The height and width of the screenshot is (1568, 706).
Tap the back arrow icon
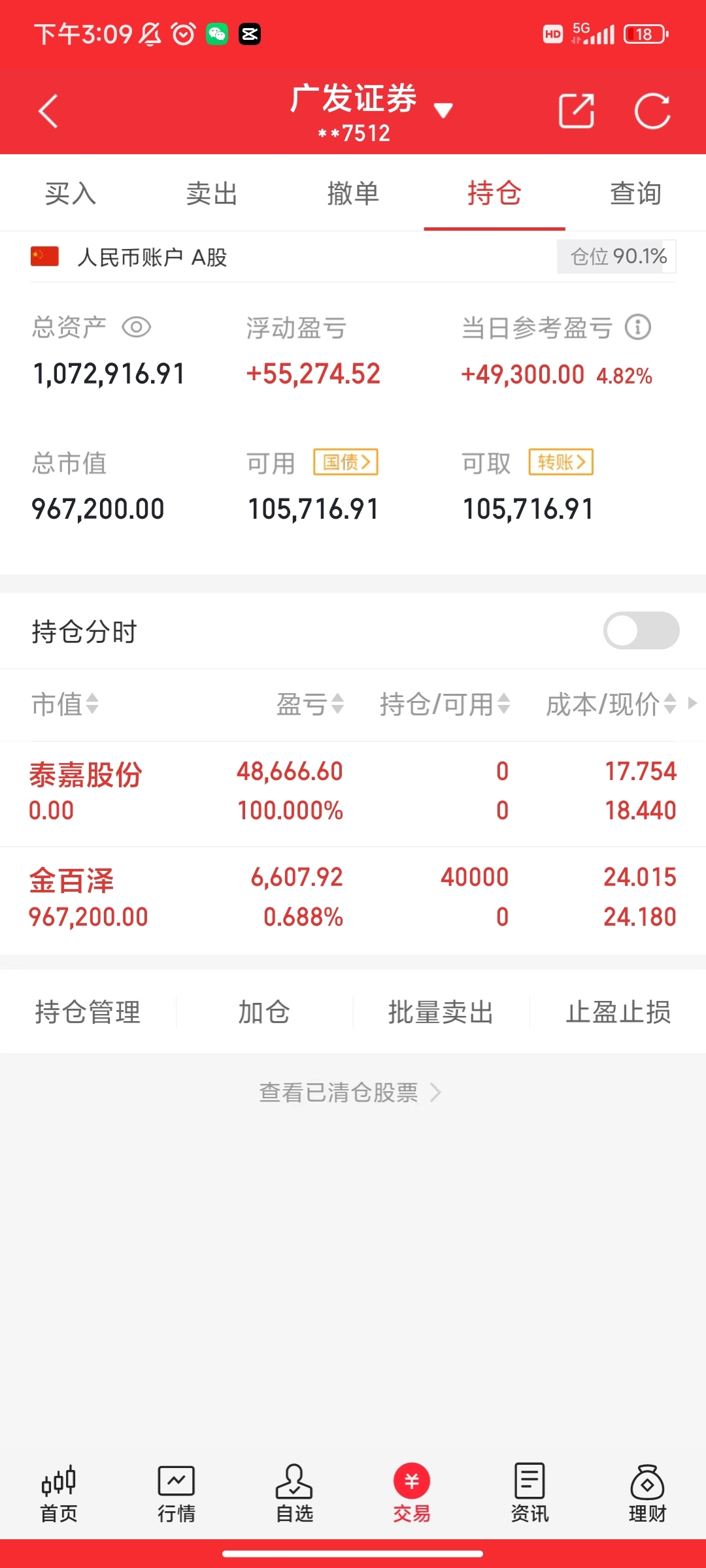[x=48, y=111]
